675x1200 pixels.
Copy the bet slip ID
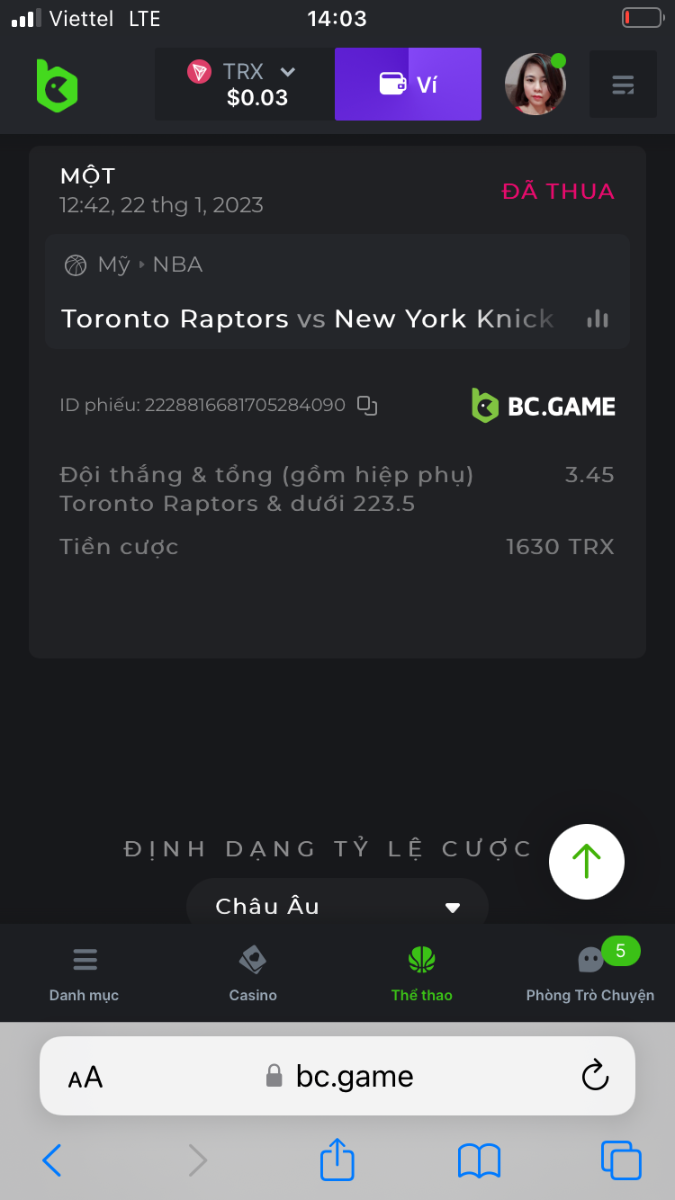click(x=368, y=406)
